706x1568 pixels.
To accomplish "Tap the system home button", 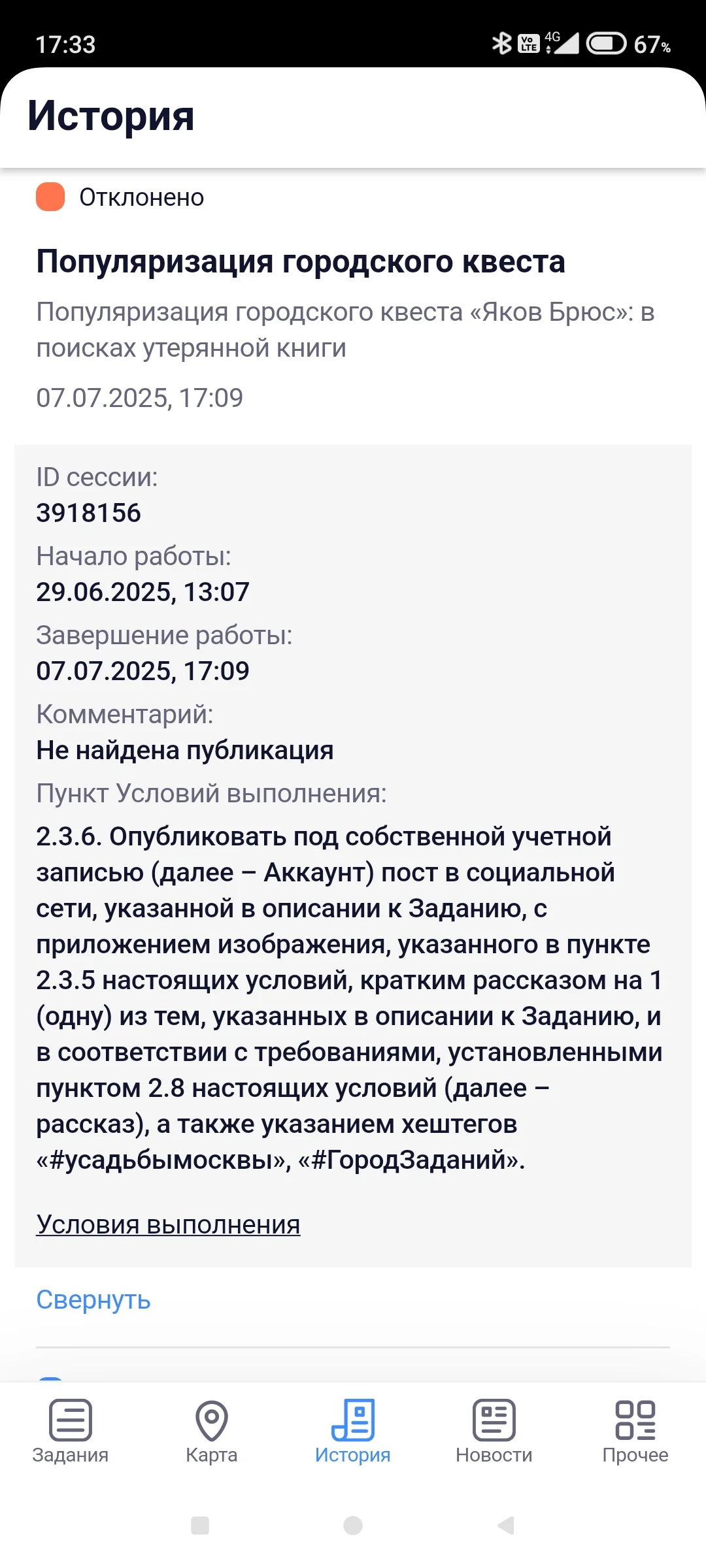I will pyautogui.click(x=353, y=1526).
